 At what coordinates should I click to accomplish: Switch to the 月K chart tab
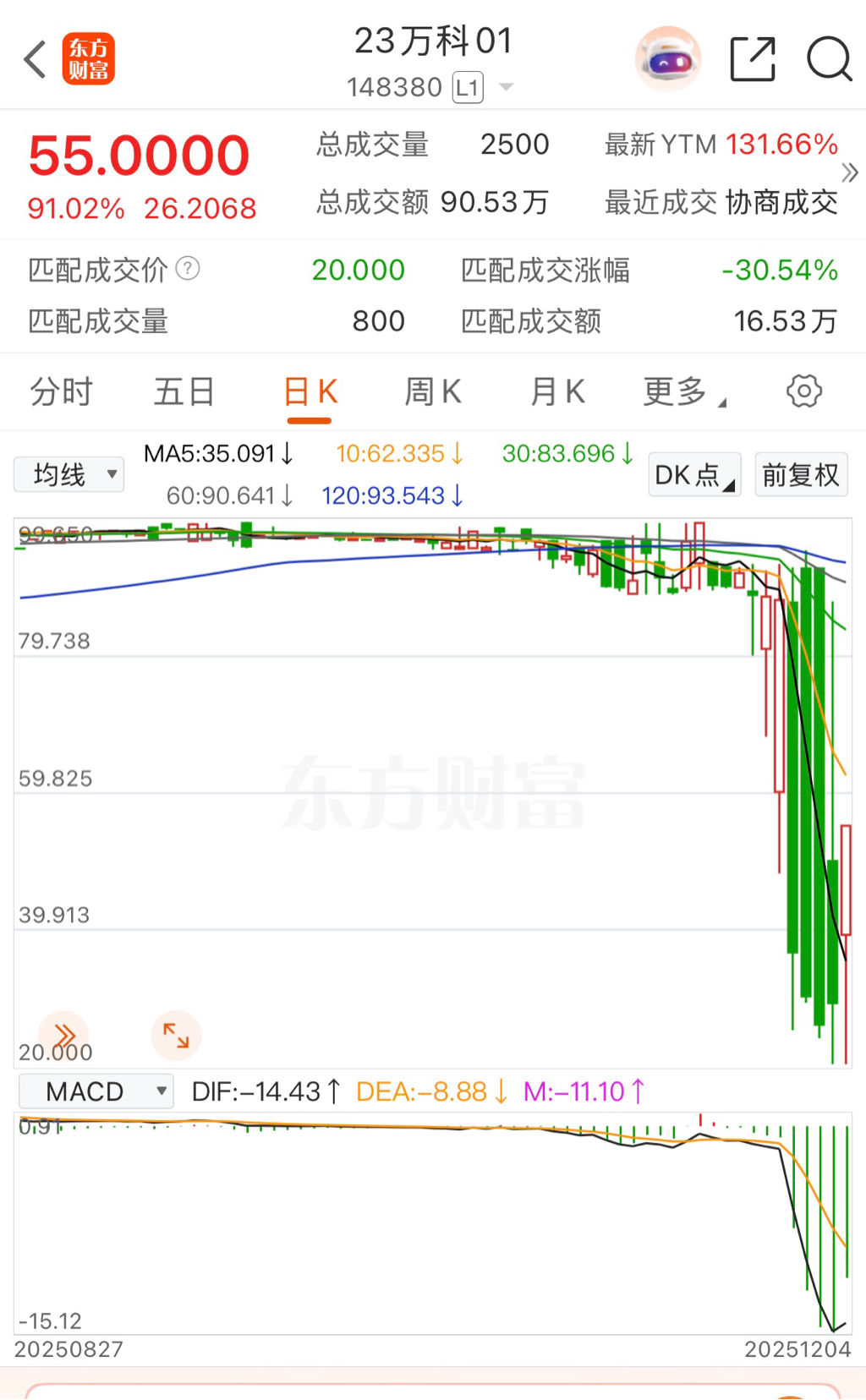(x=556, y=392)
